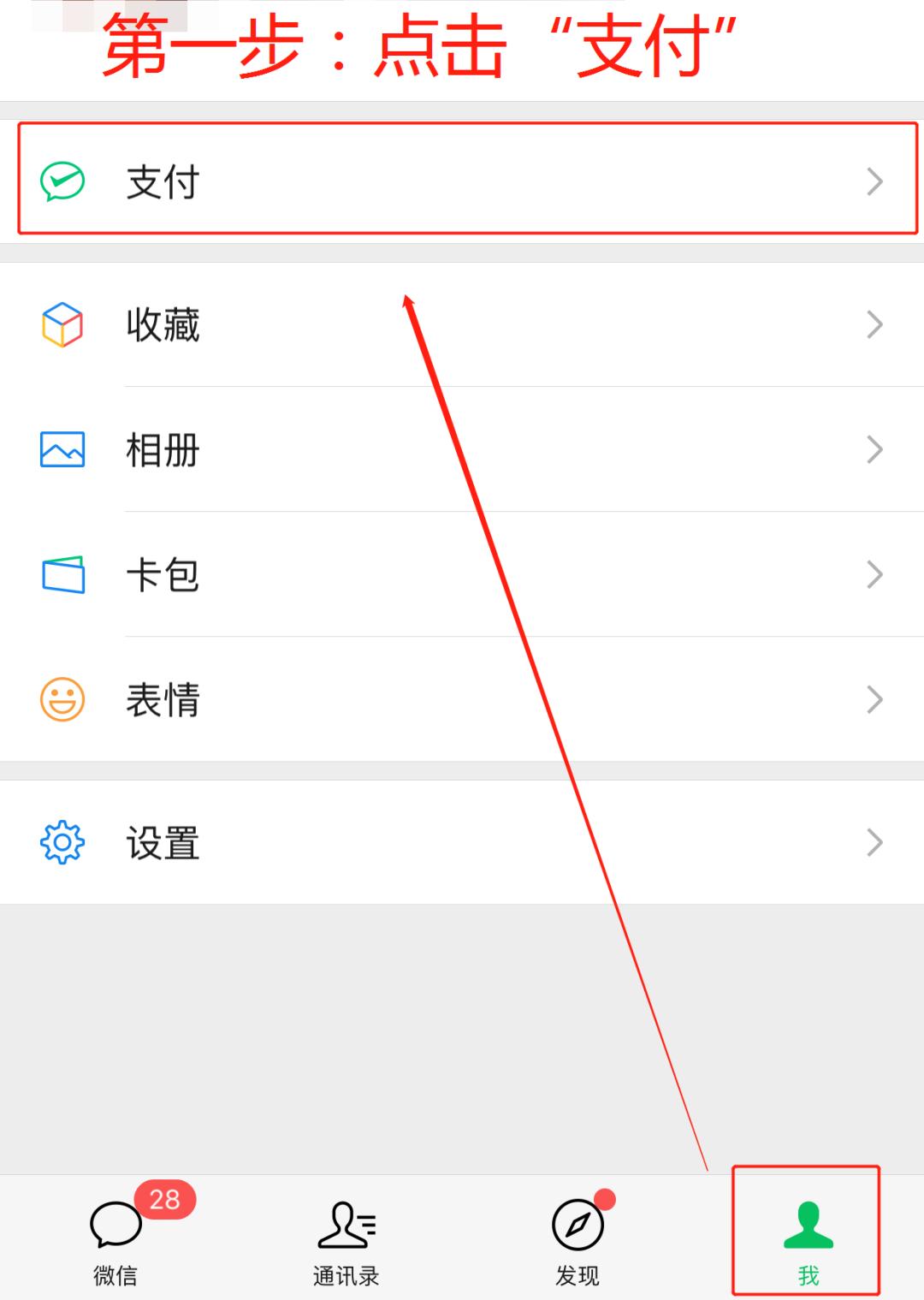
Task: Open 卡包 cards and offers
Action: pyautogui.click(x=462, y=574)
